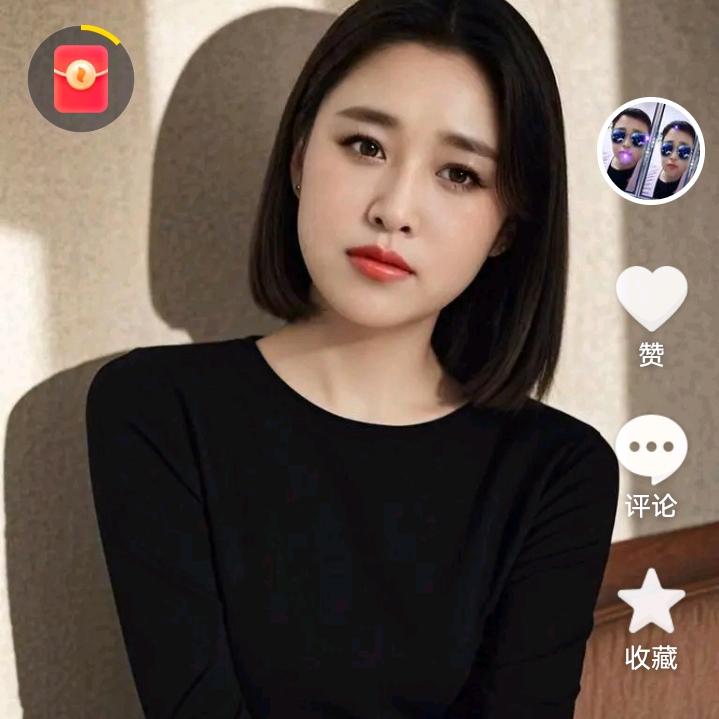This screenshot has width=719, height=719.
Task: Add video to favorites with star
Action: (x=651, y=603)
